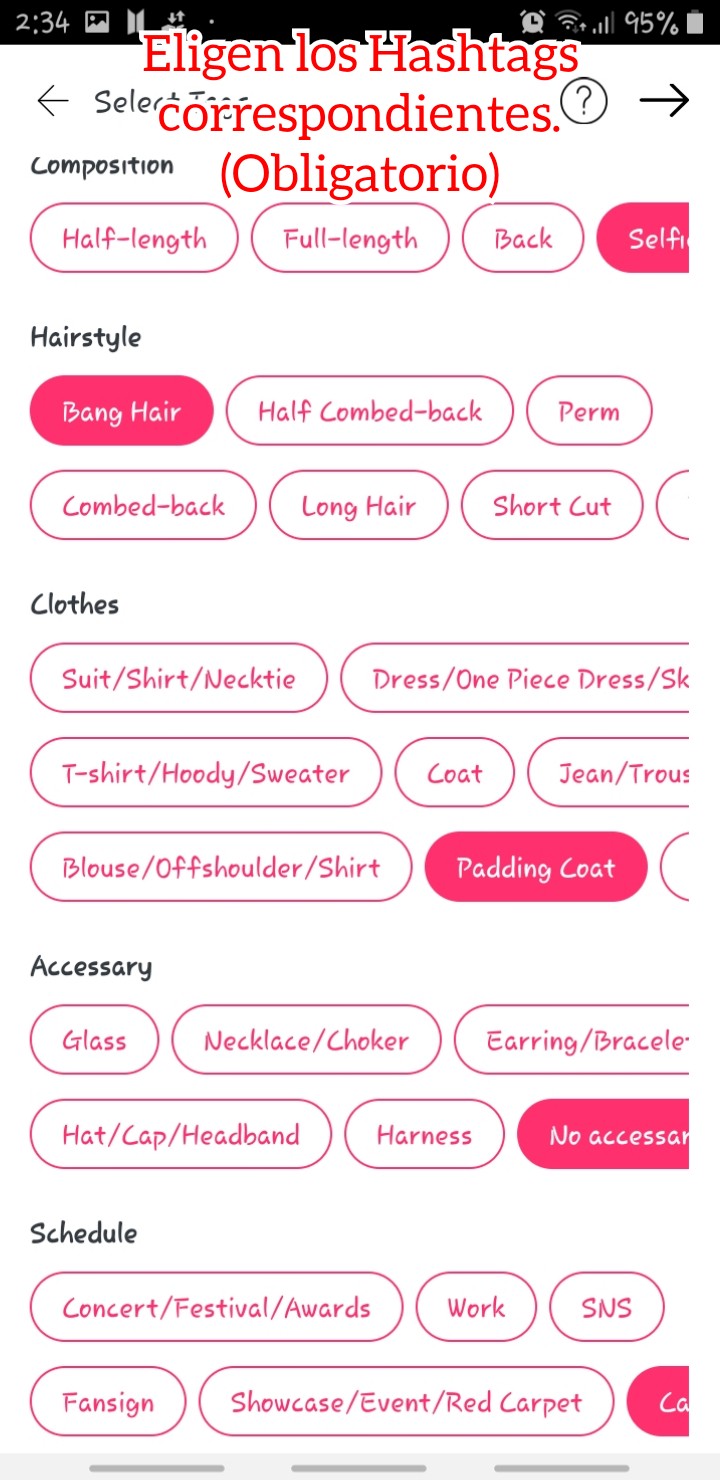Tap the Long Hair chip

click(x=358, y=506)
